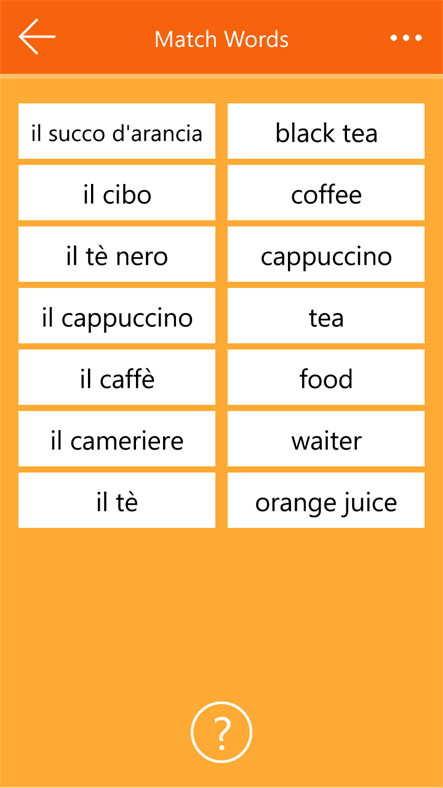Go back using the arrow icon

coord(37,37)
